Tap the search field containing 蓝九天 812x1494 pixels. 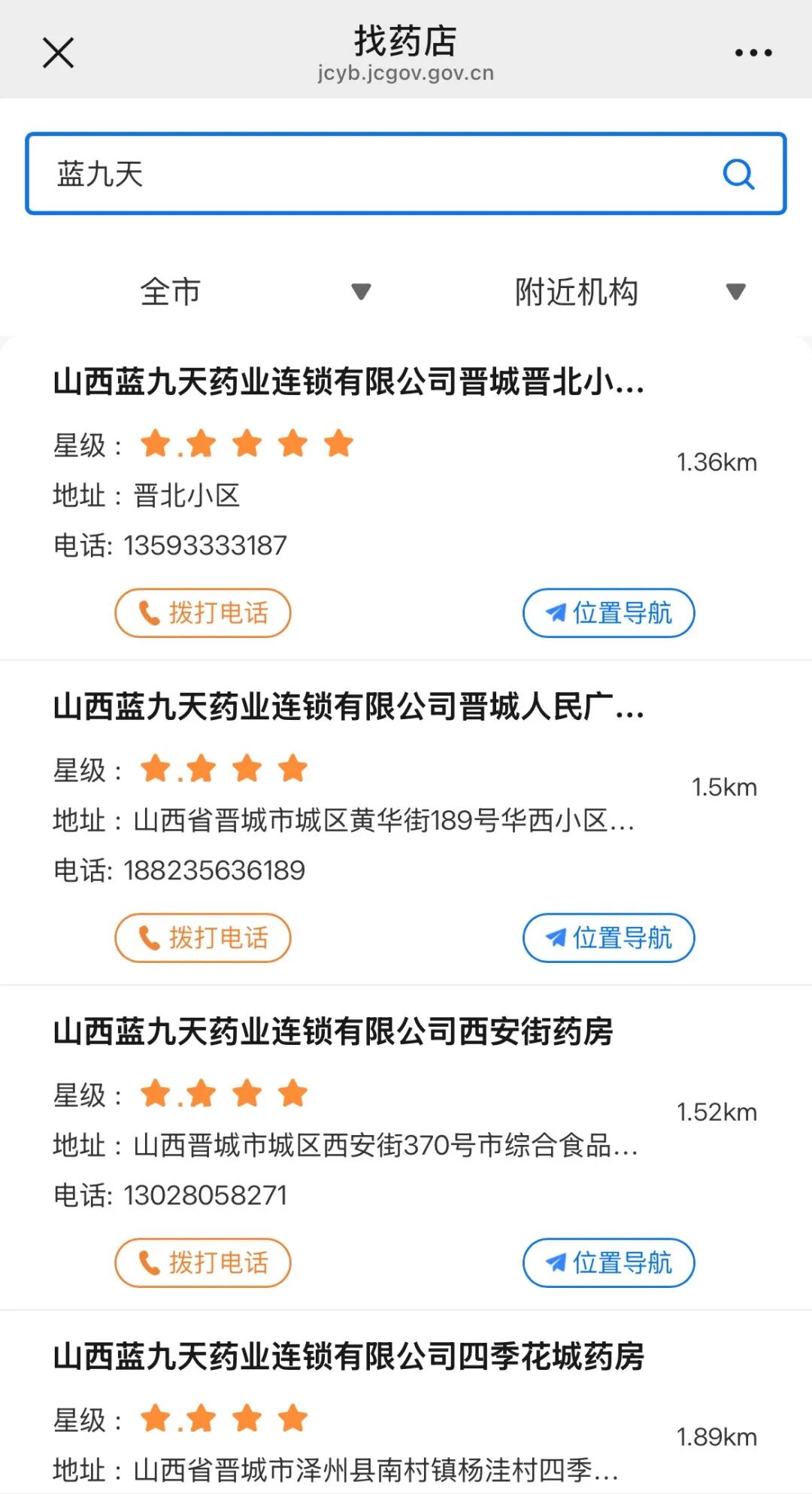point(376,174)
